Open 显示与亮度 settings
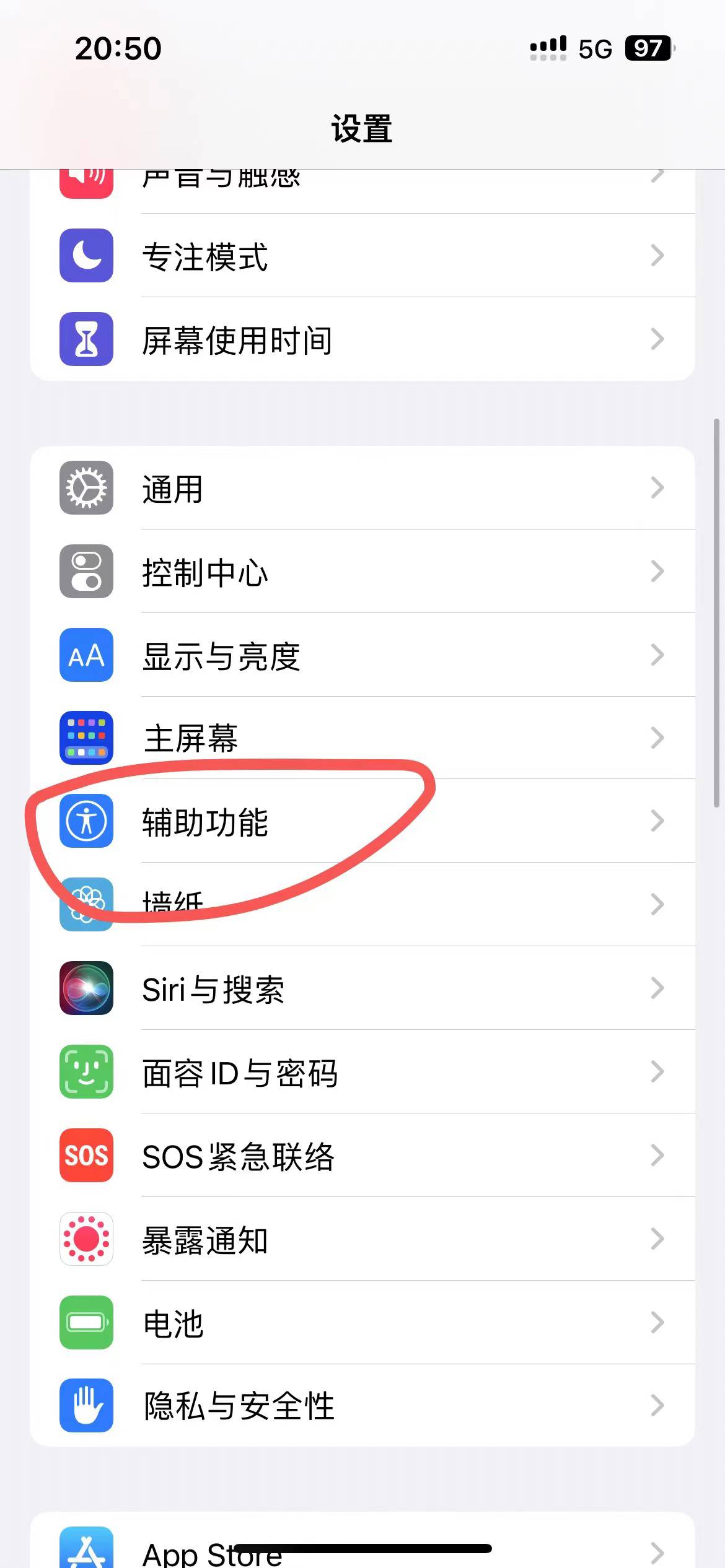725x1568 pixels. pyautogui.click(x=362, y=655)
